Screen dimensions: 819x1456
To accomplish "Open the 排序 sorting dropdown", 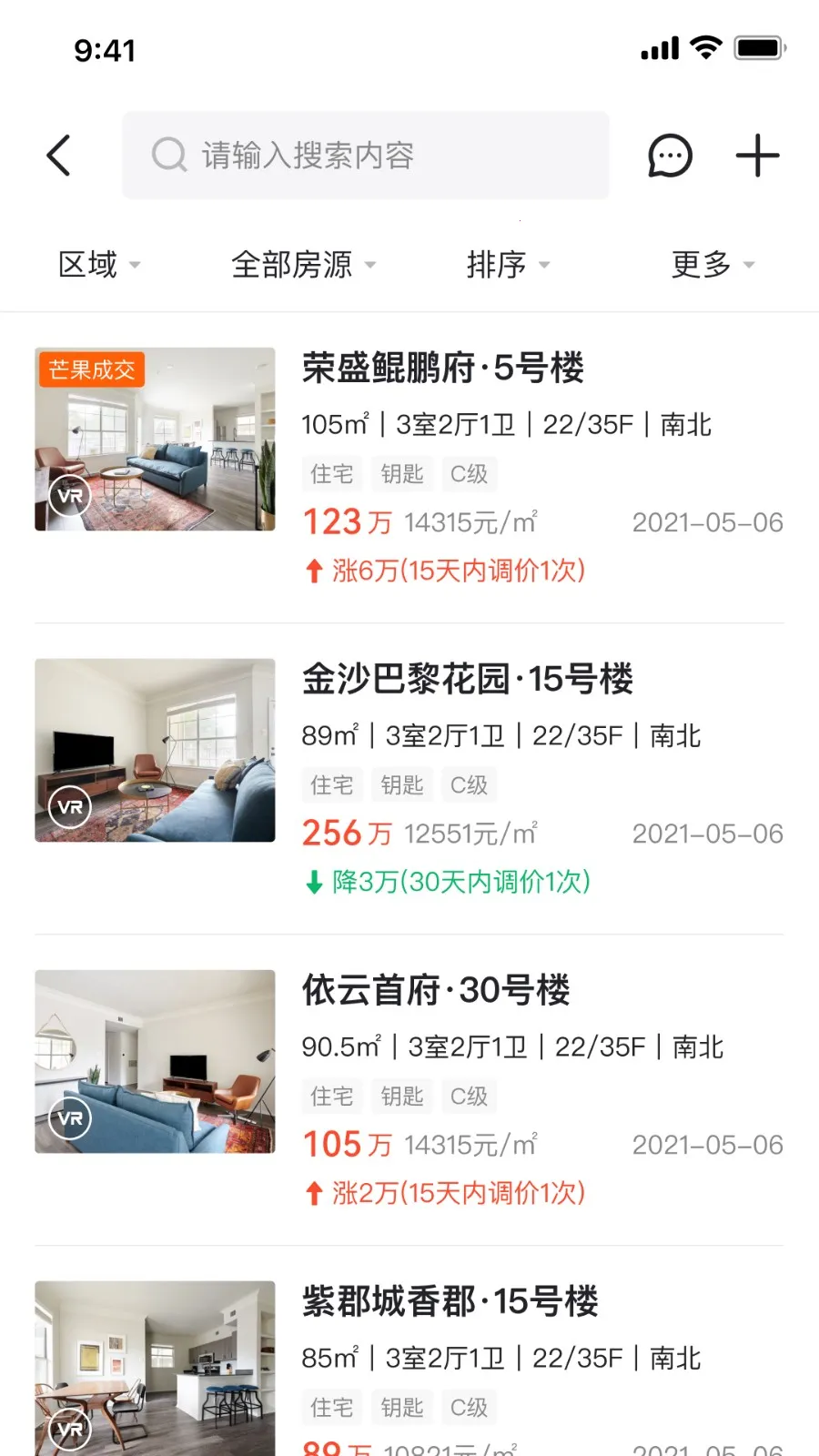I will pos(508,265).
